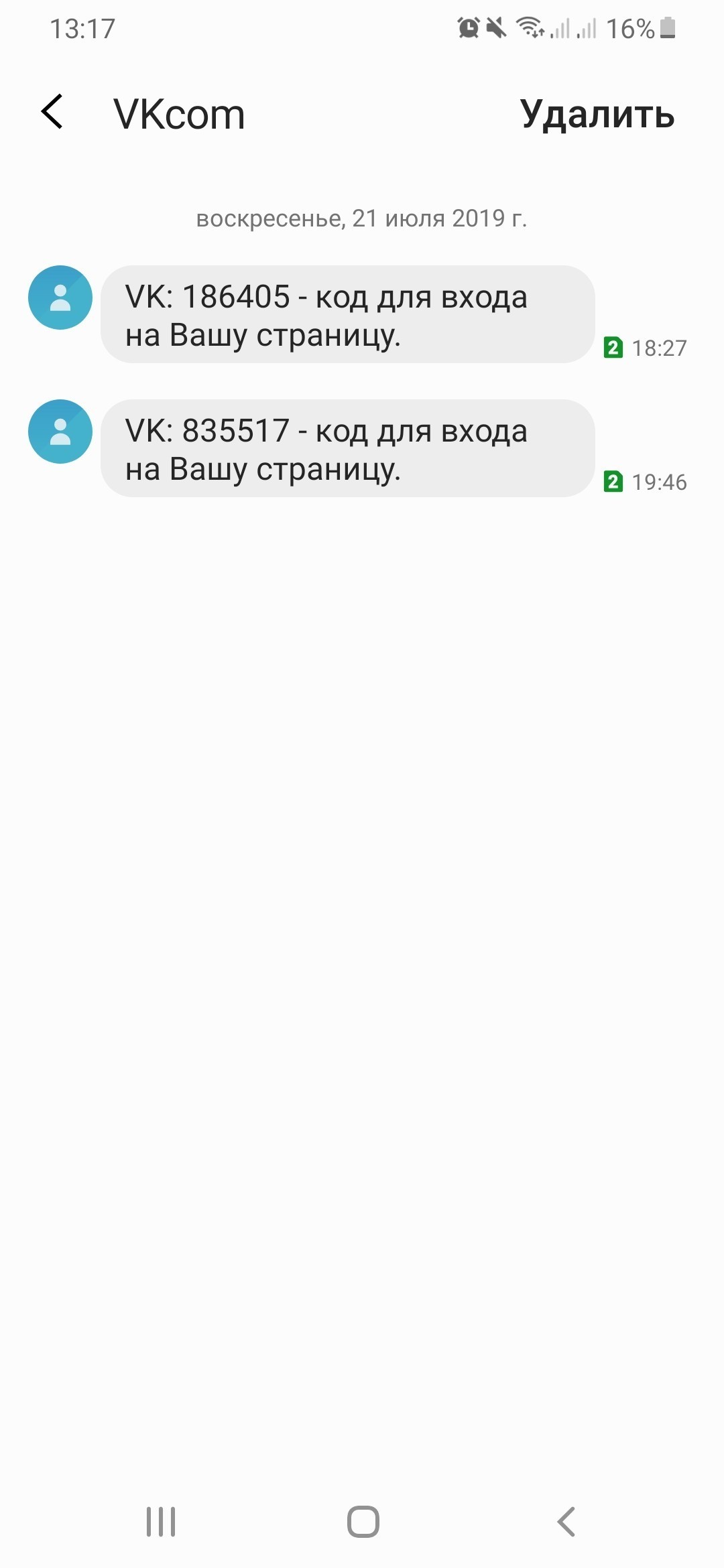Open sender avatar beside the 19:46 message
The width and height of the screenshot is (724, 1568).
pyautogui.click(x=60, y=432)
